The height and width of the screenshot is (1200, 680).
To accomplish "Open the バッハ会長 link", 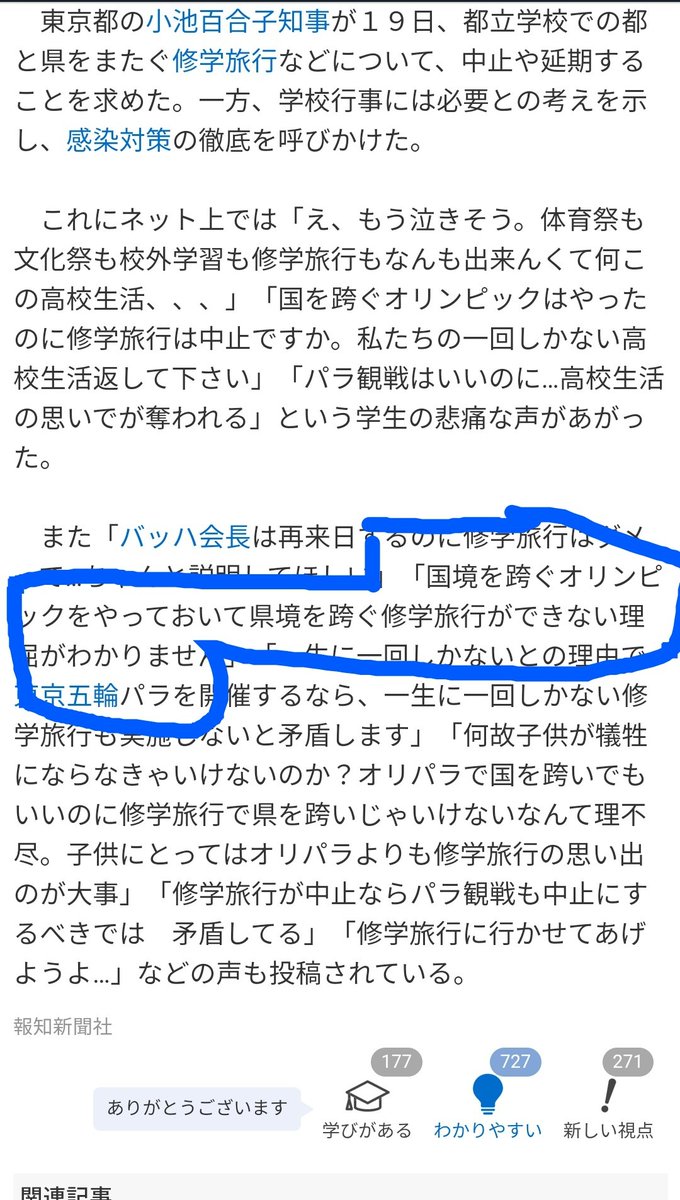I will 186,537.
